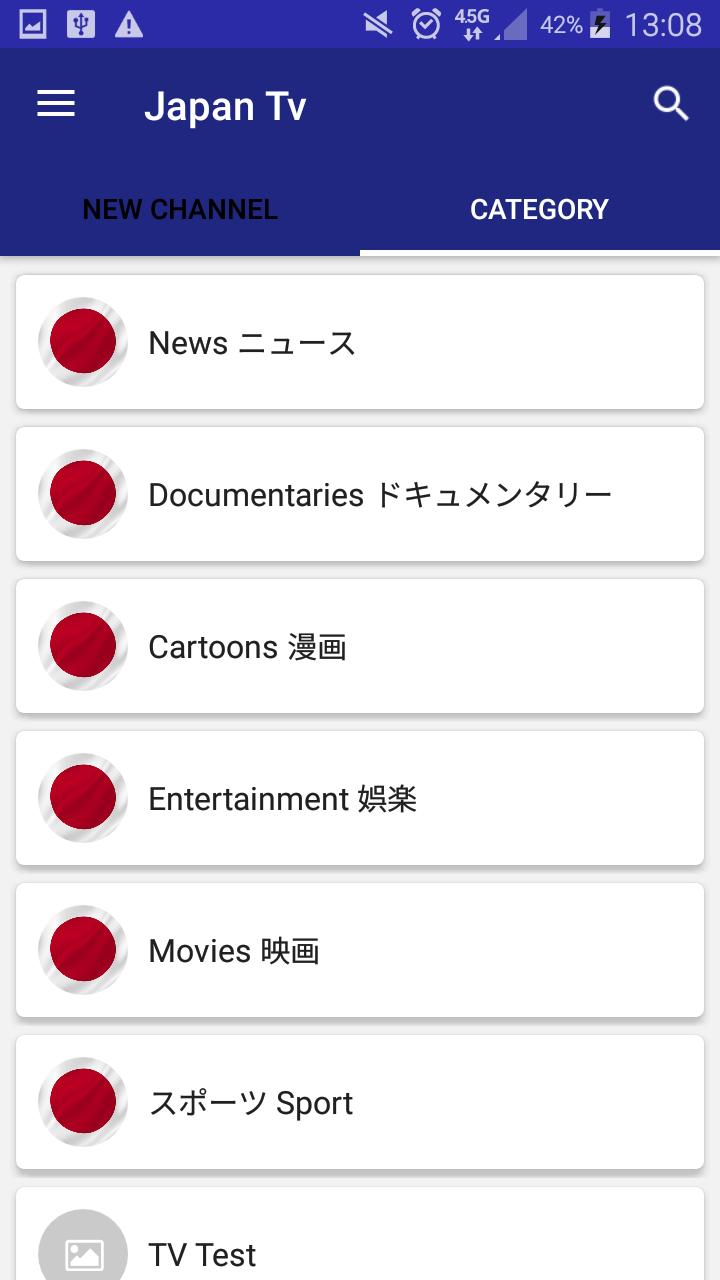Image resolution: width=720 pixels, height=1280 pixels.
Task: Open the Cartoons category
Action: point(360,646)
